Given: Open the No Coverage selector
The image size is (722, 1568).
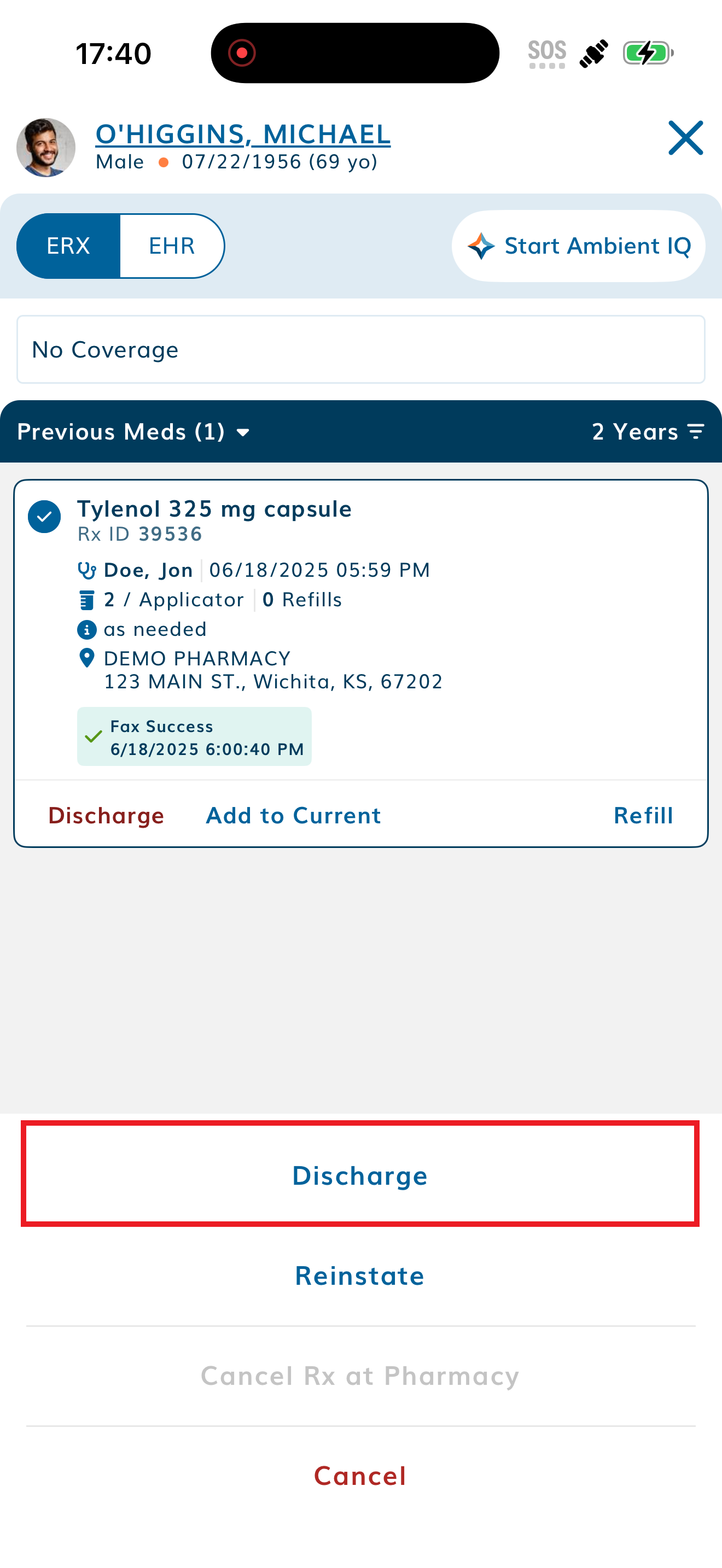Looking at the screenshot, I should coord(360,349).
